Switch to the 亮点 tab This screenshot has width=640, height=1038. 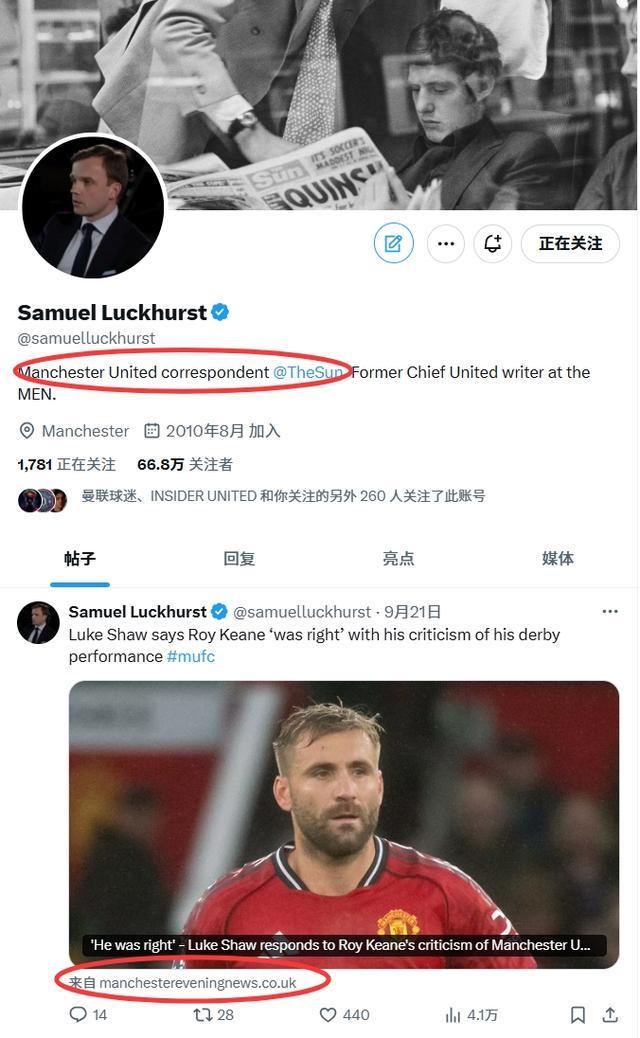coord(398,558)
